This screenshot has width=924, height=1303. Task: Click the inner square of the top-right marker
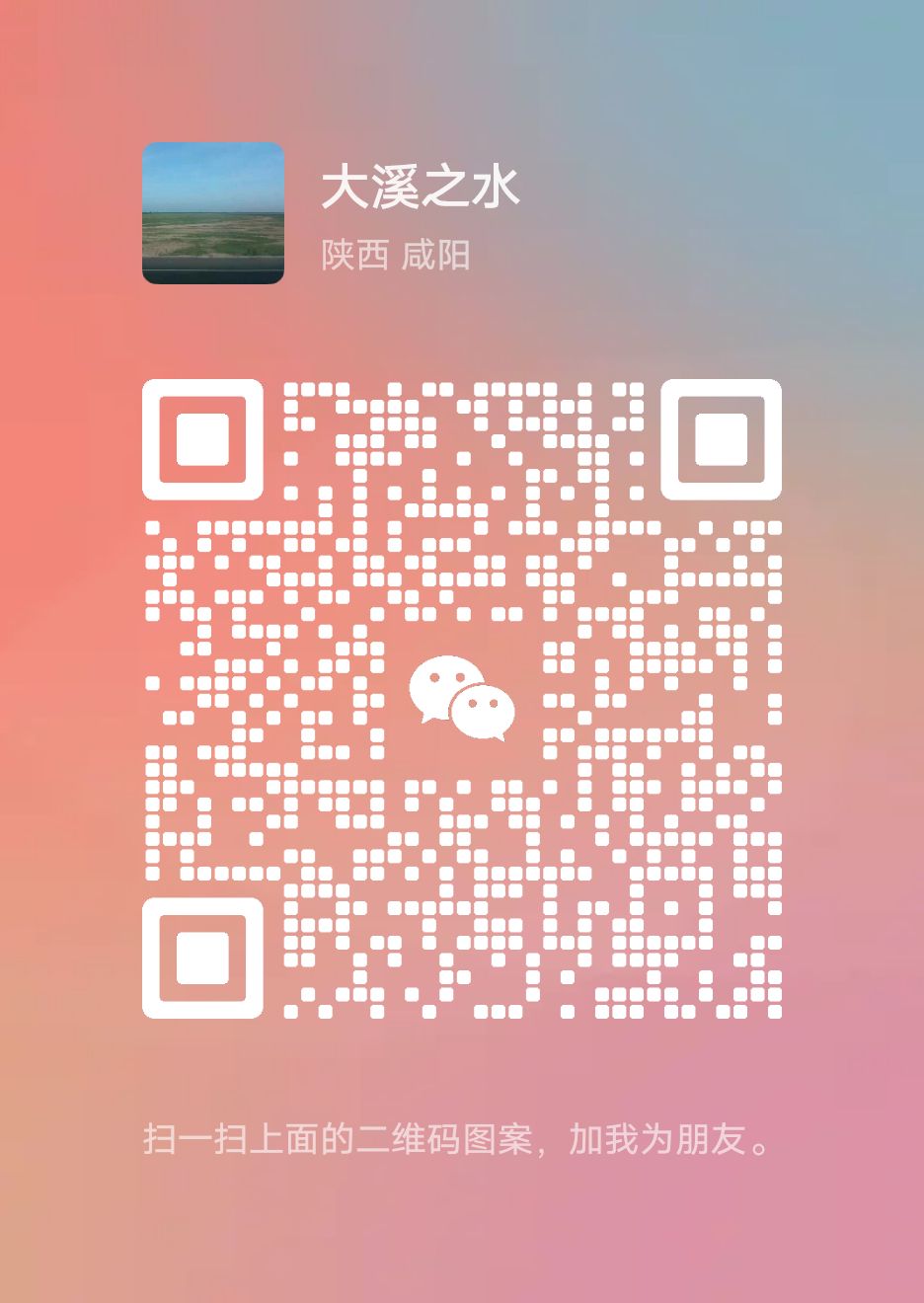(721, 439)
